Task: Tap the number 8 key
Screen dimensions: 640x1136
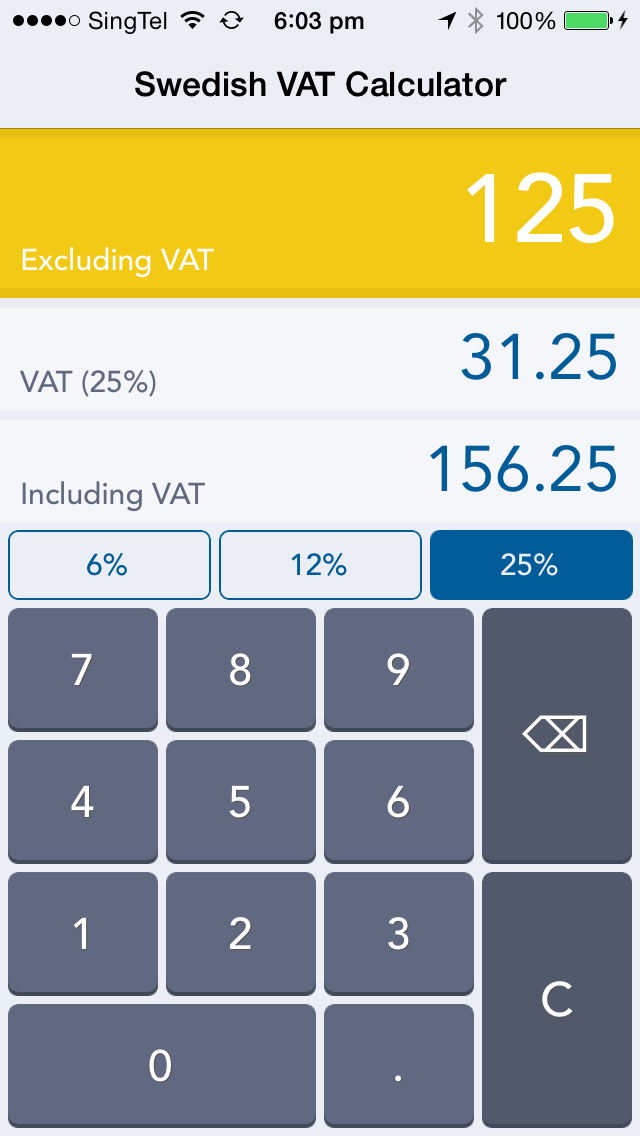Action: click(240, 669)
